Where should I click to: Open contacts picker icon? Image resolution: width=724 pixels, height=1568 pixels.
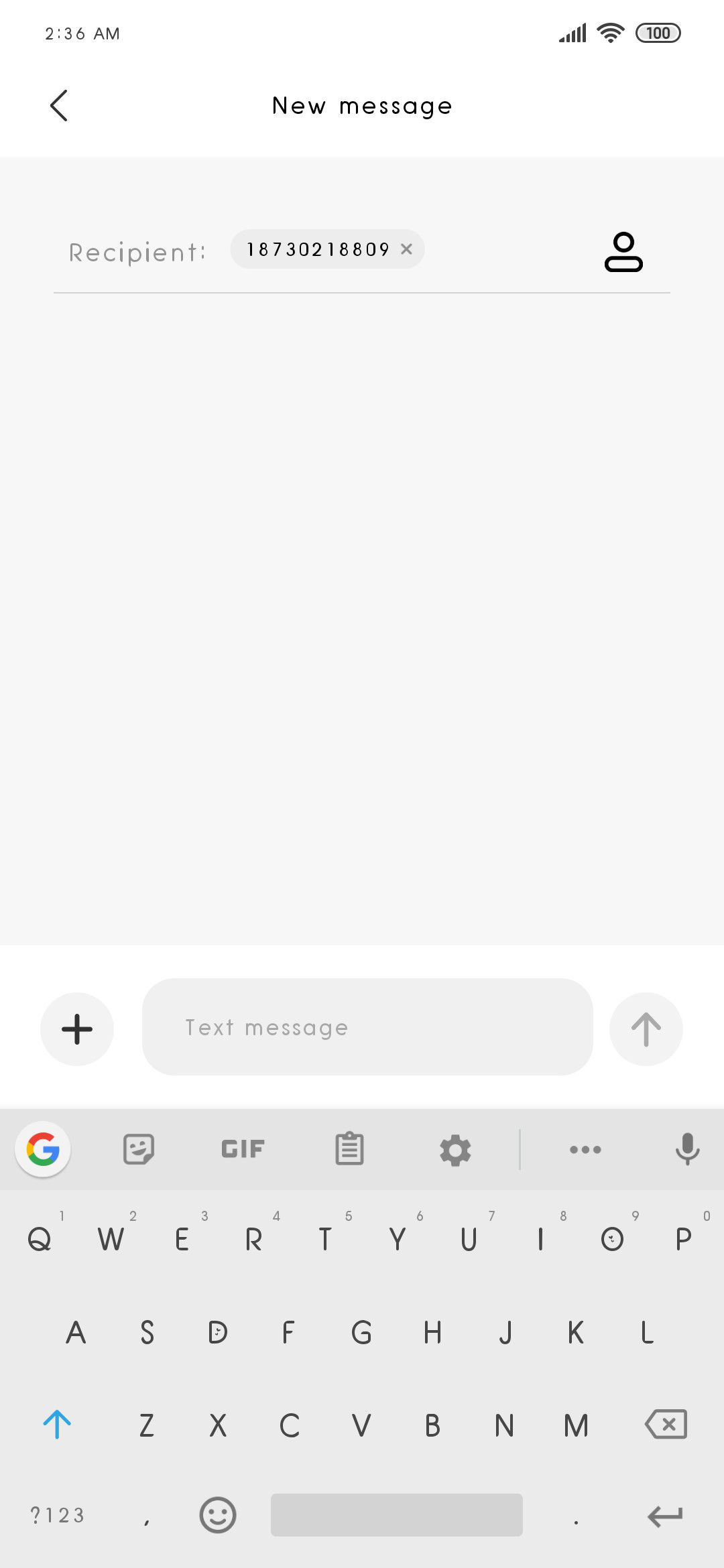click(623, 252)
